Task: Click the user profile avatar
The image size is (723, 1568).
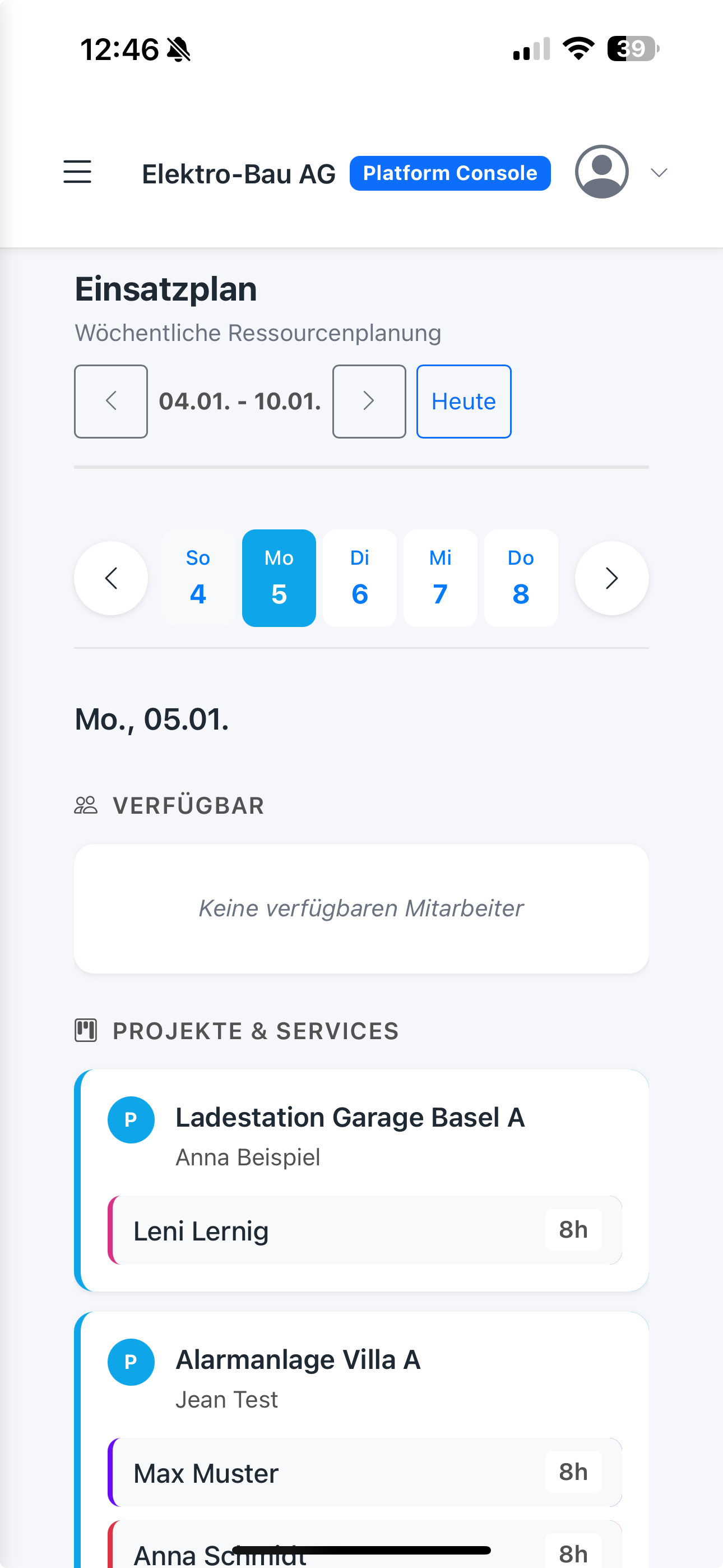Action: [601, 172]
